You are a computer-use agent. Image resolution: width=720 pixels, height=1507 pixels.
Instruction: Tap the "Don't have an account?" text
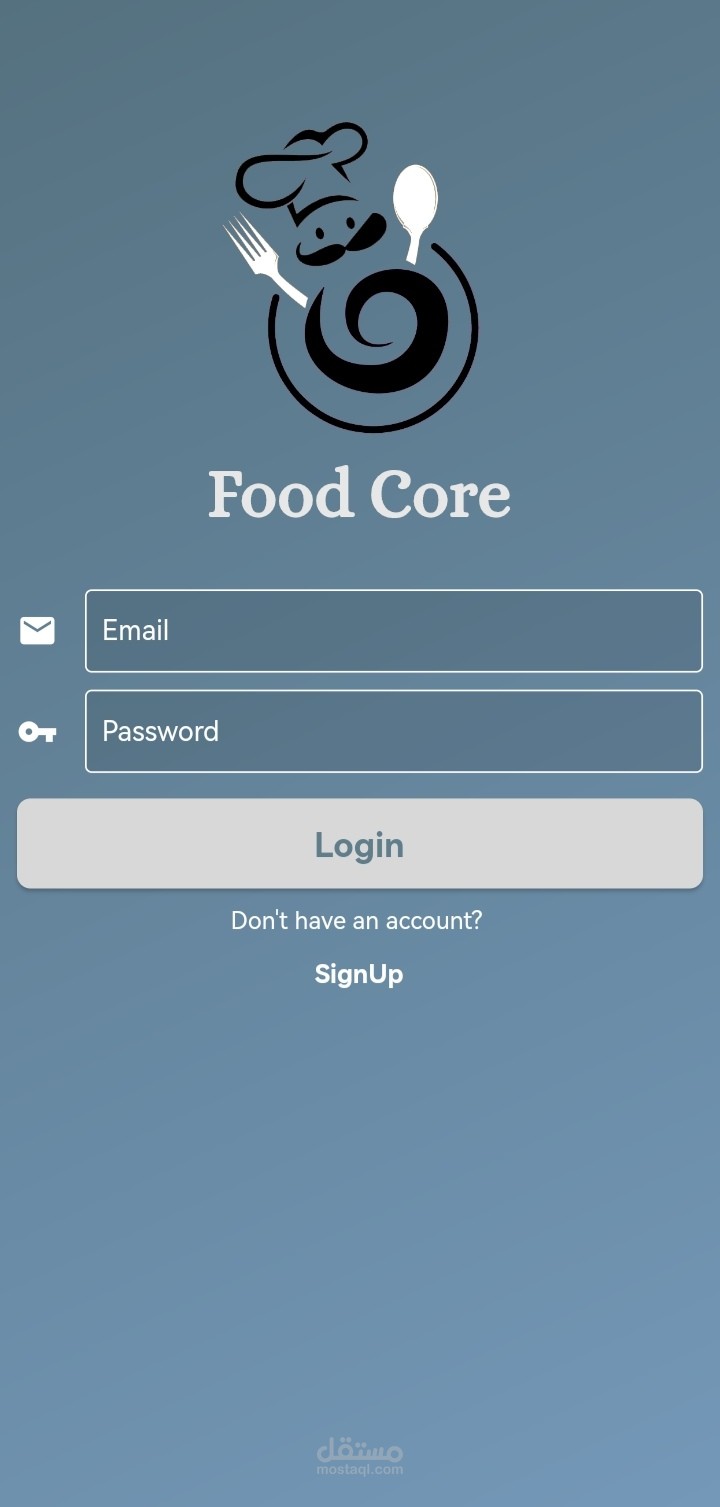click(x=357, y=920)
